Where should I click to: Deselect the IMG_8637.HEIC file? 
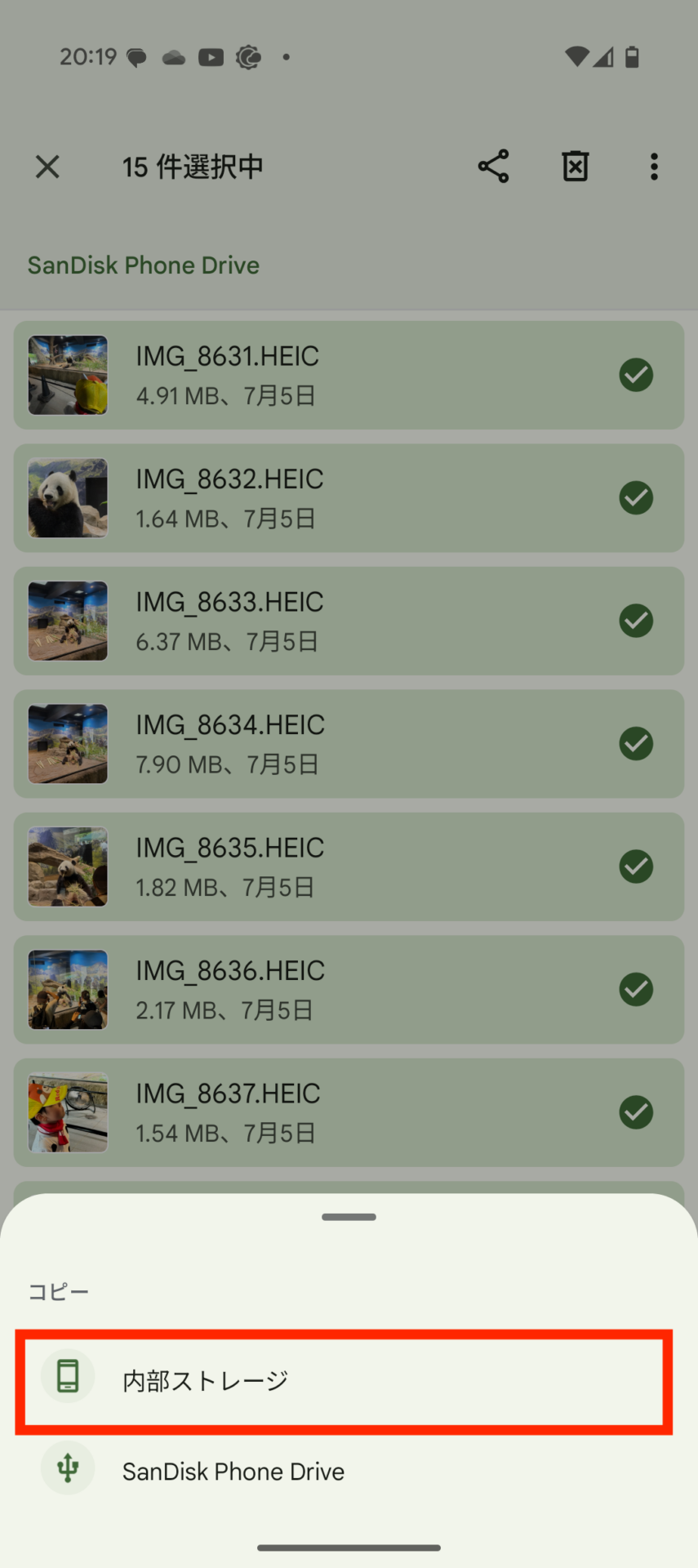(635, 1112)
